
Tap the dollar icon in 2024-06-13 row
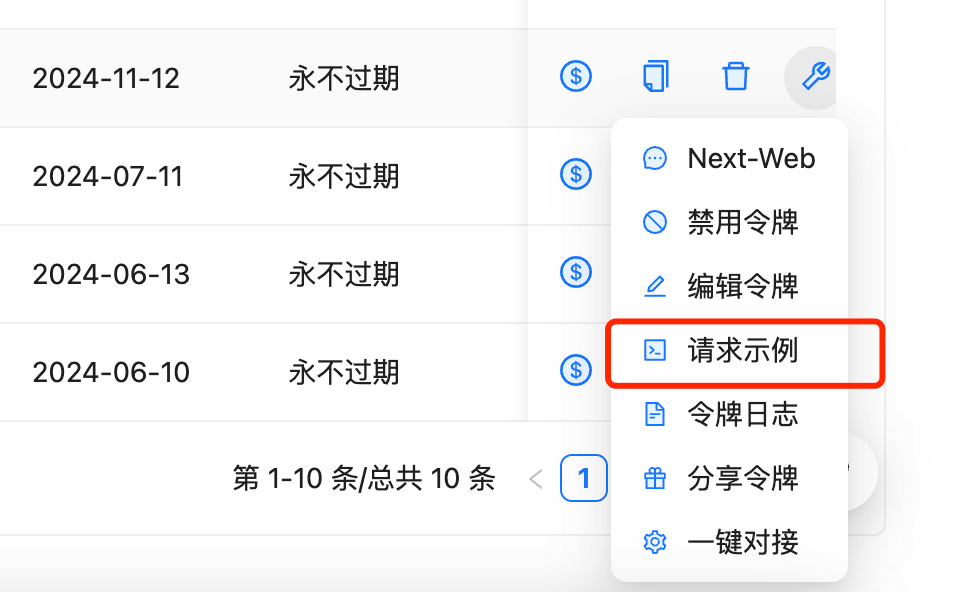(575, 272)
